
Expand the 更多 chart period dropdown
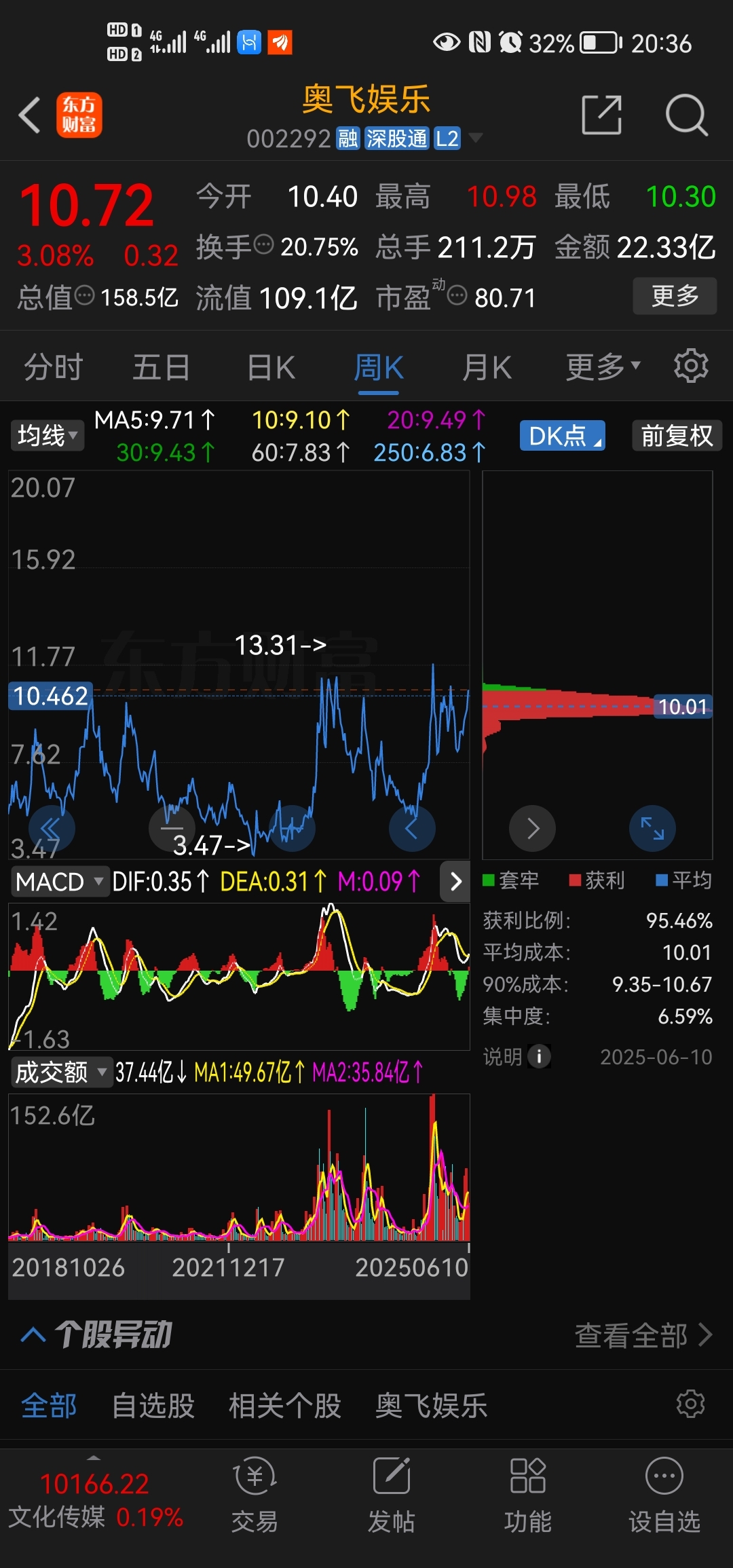tap(603, 367)
